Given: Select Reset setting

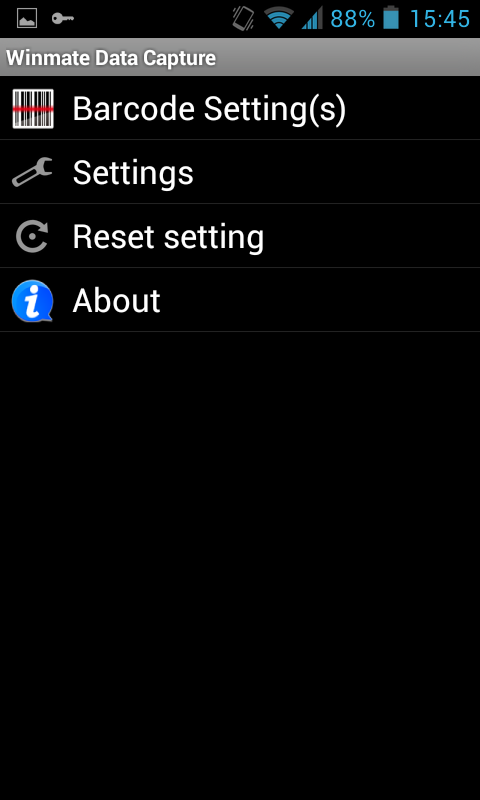Looking at the screenshot, I should (x=240, y=236).
